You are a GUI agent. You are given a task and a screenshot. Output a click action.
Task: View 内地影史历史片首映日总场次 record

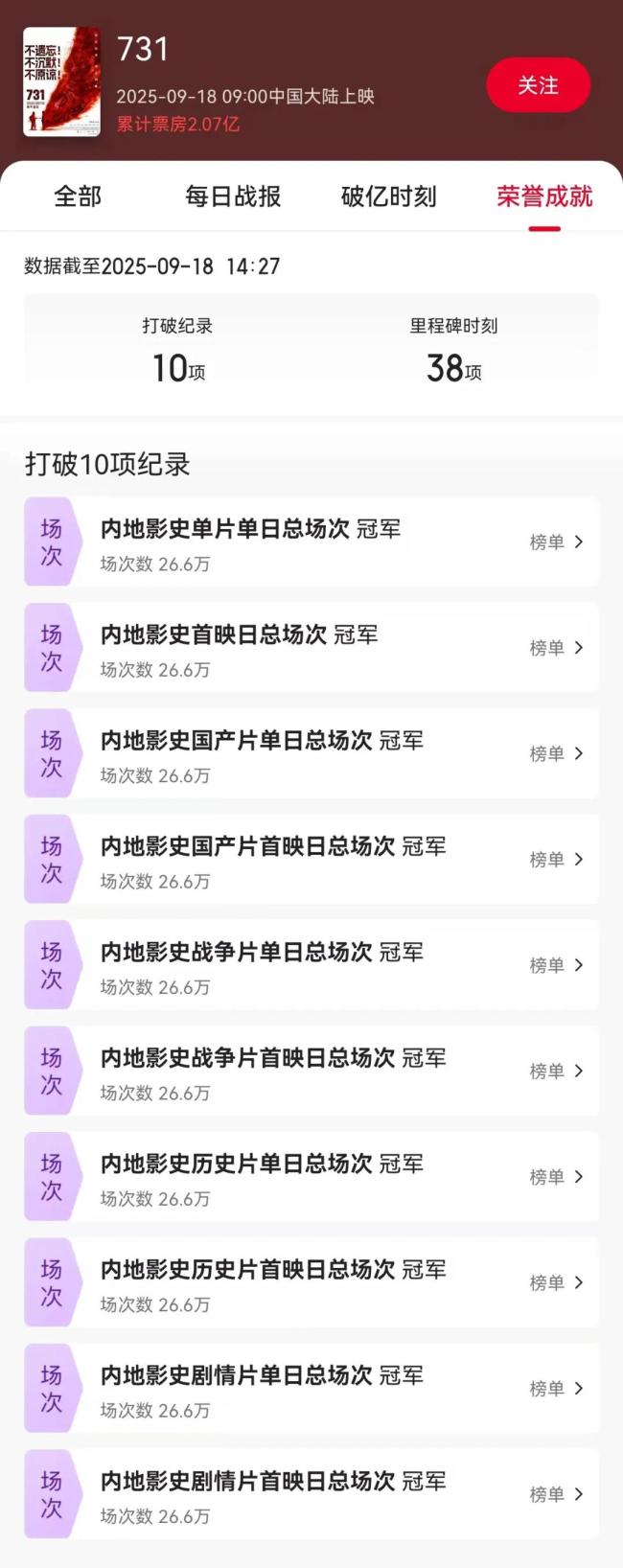pos(556,1282)
